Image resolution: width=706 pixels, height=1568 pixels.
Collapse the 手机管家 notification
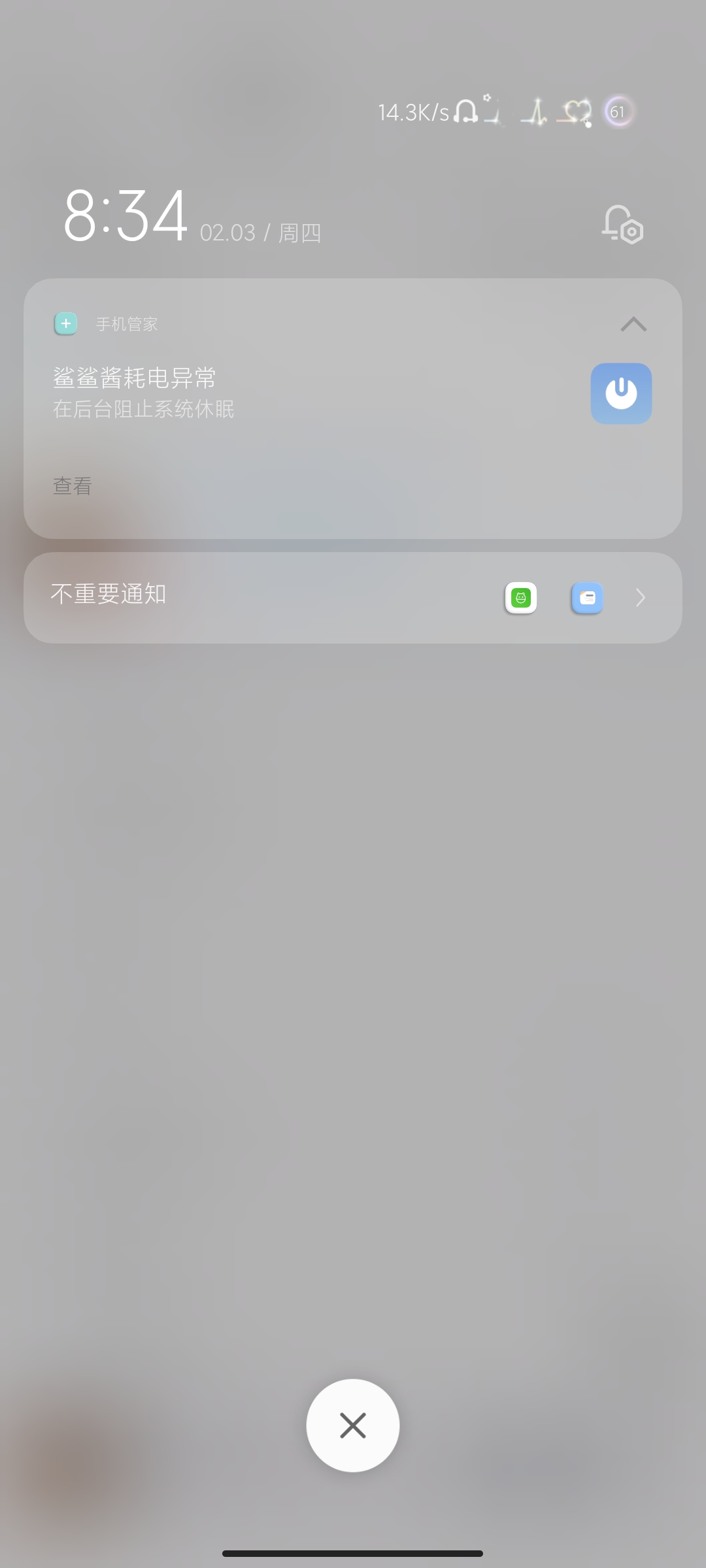pos(633,324)
